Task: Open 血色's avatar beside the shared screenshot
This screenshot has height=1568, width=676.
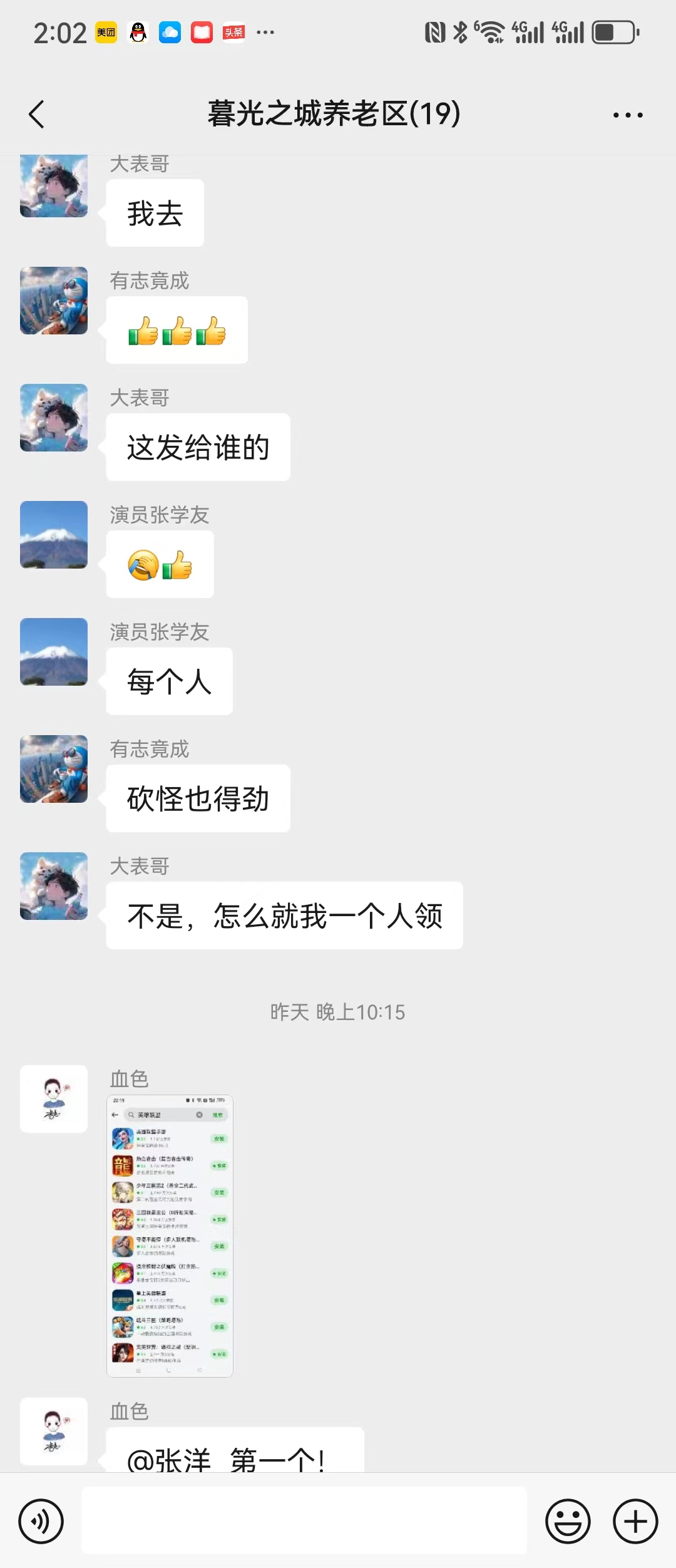Action: coord(54,1099)
